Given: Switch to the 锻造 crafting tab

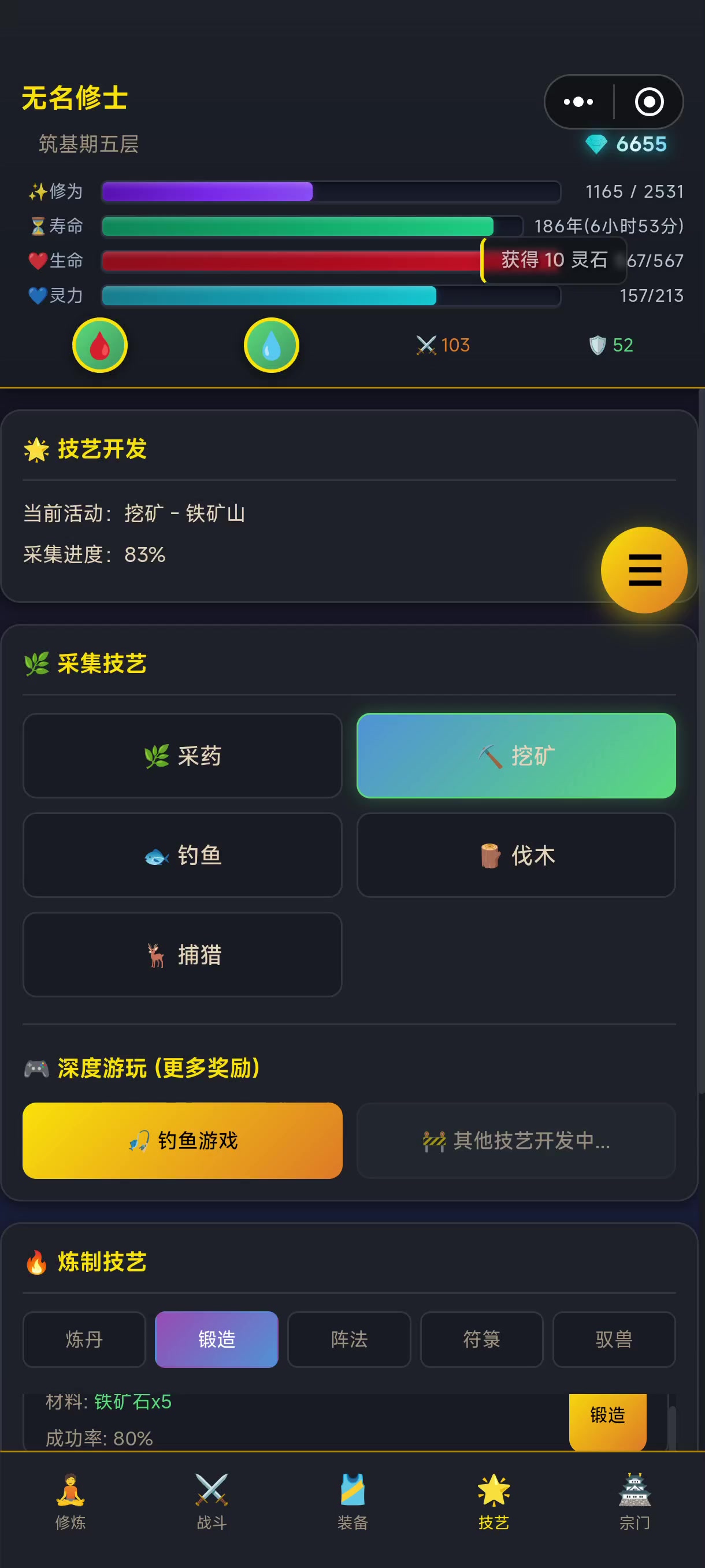Looking at the screenshot, I should [217, 1339].
